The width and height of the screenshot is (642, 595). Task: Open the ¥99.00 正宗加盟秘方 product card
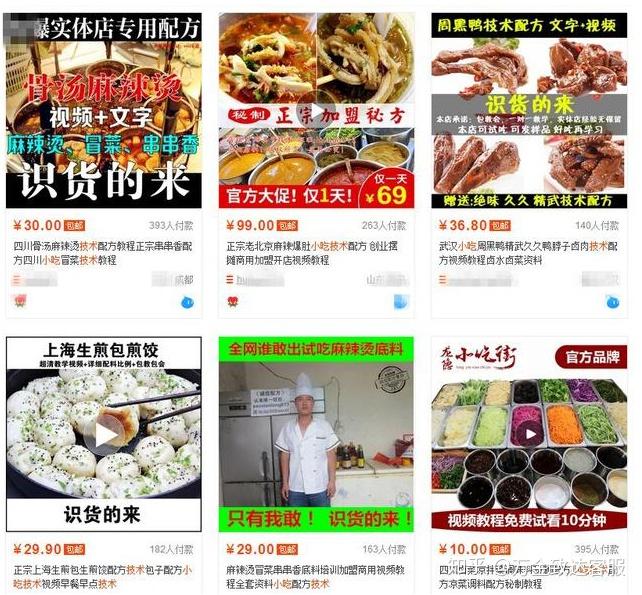click(x=317, y=110)
